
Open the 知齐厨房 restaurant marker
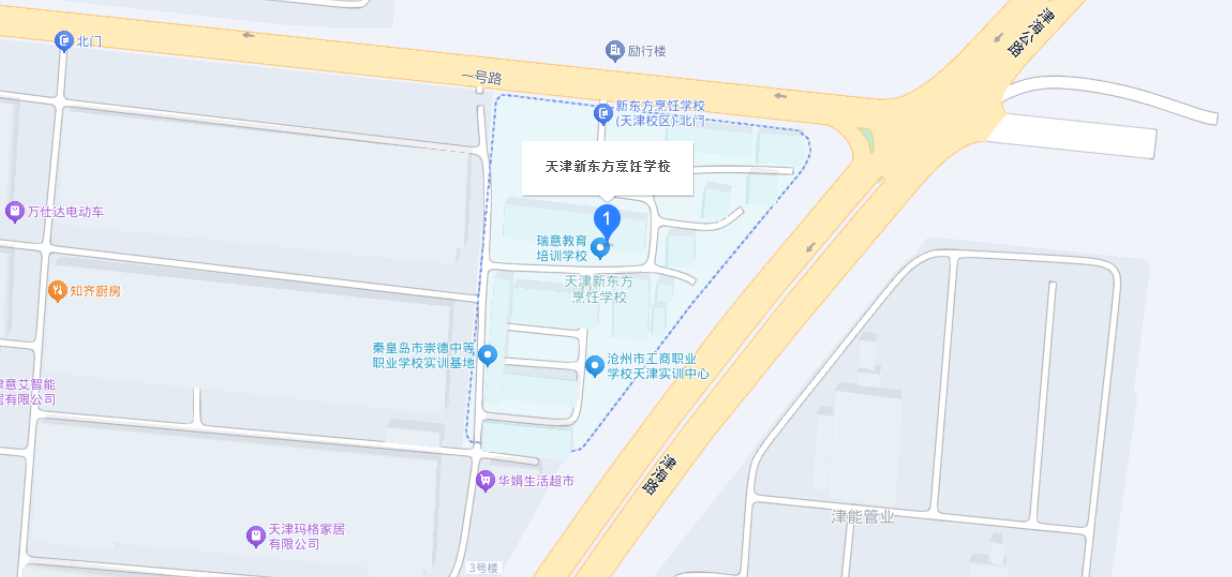(x=57, y=292)
